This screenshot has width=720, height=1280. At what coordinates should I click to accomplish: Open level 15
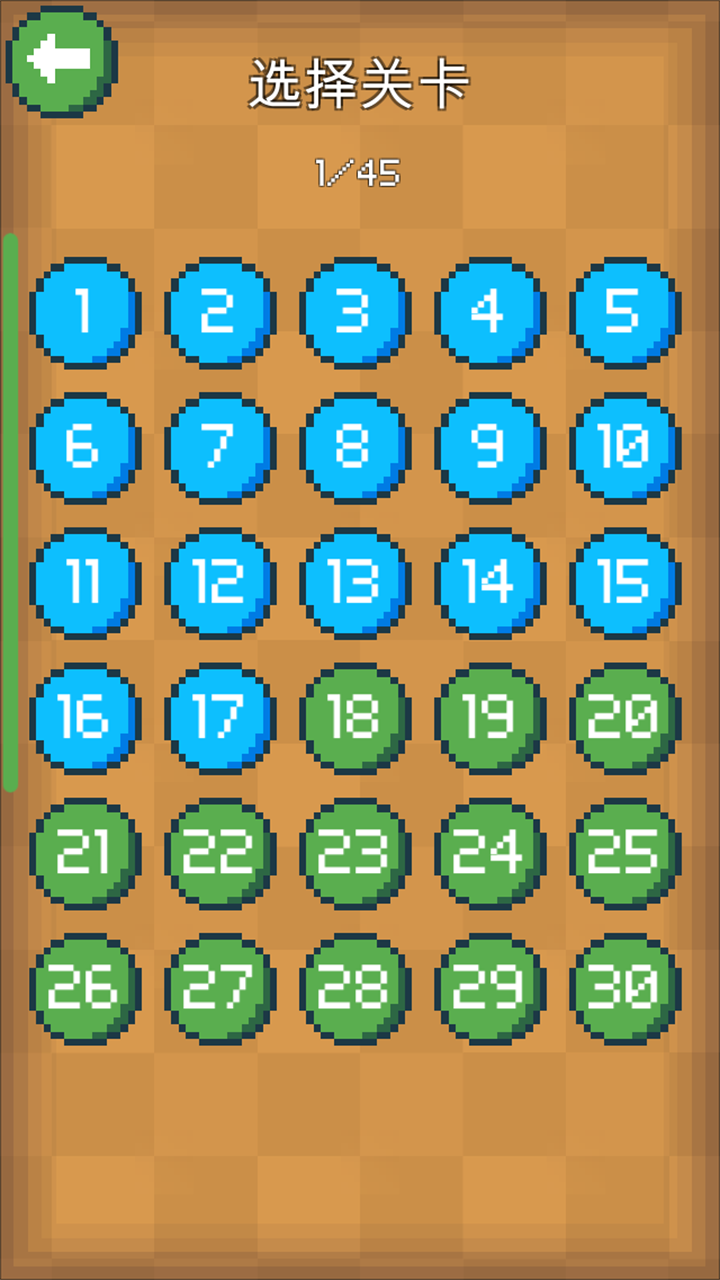[x=624, y=583]
